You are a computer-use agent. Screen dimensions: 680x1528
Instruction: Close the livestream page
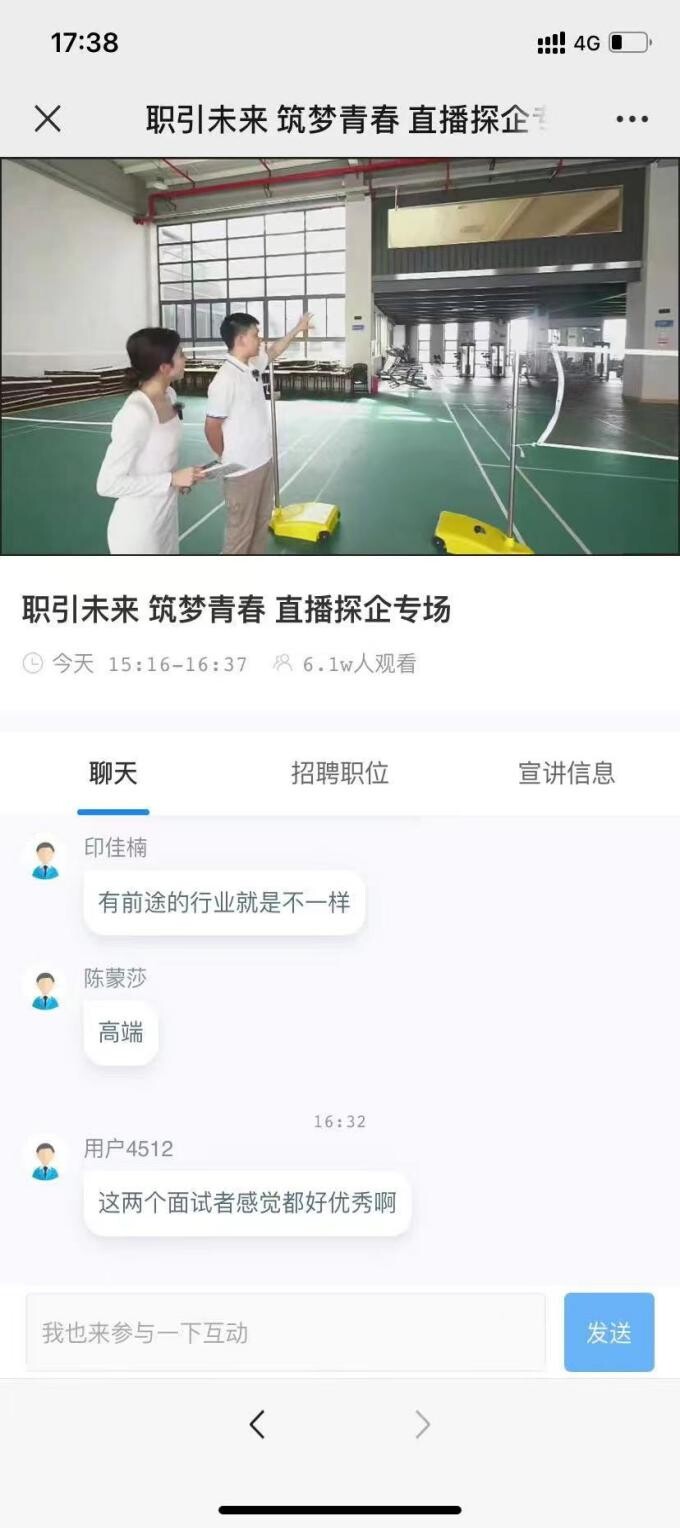click(x=47, y=119)
